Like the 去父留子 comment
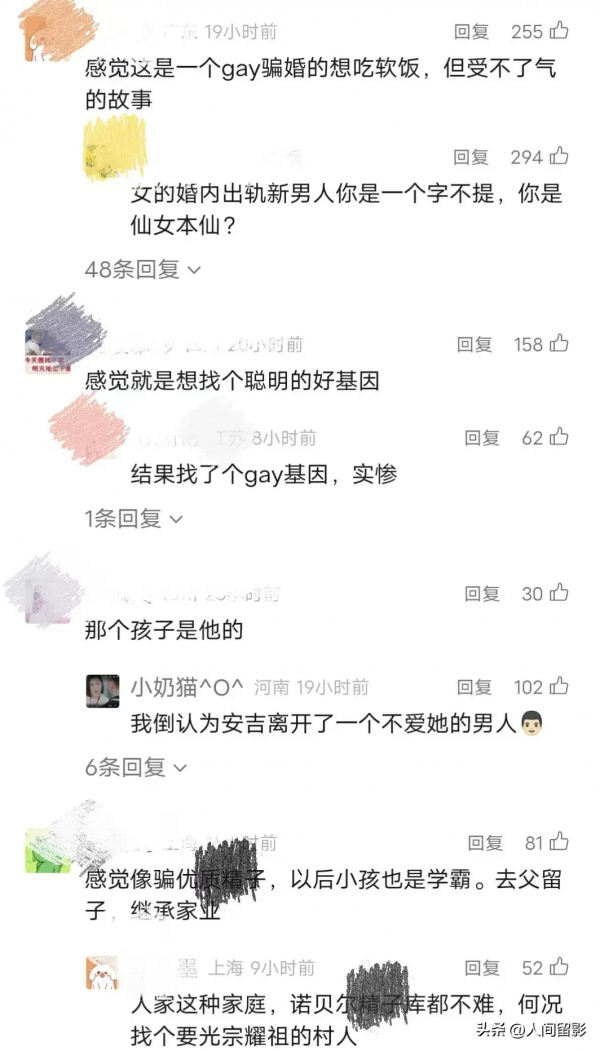Screen dimensions: 600x1051 point(558,841)
